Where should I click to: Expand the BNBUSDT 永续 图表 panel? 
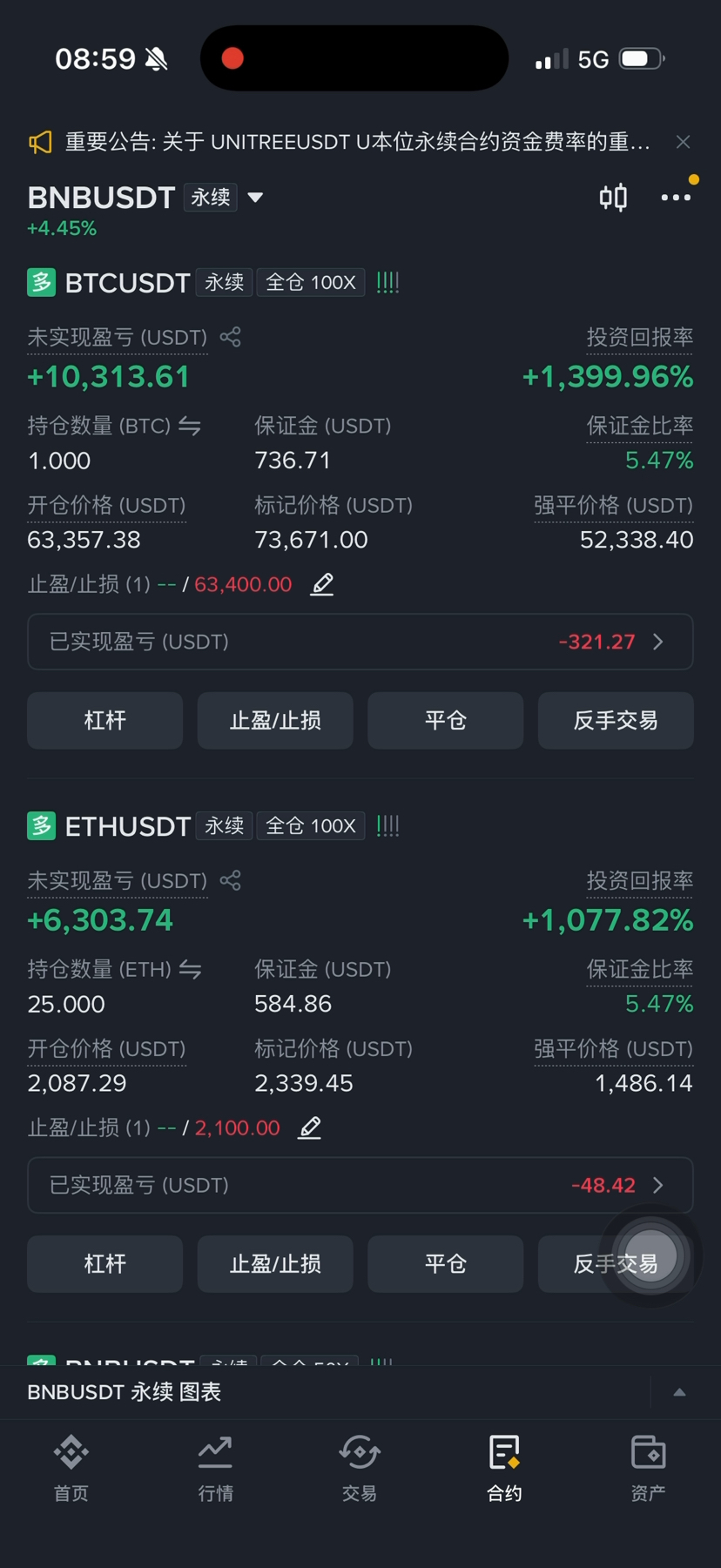tap(680, 1392)
